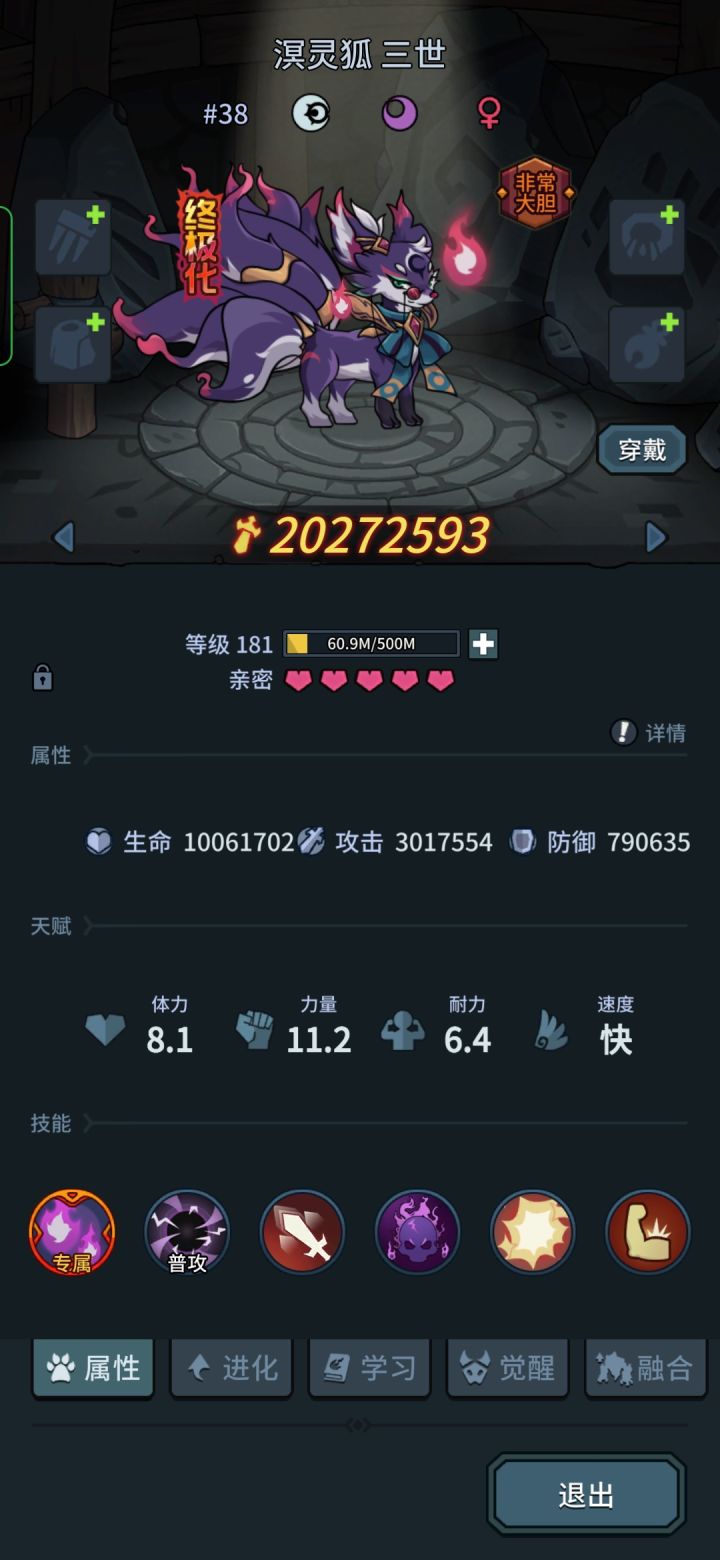View the 普攻 basic attack skill
The image size is (720, 1560).
click(187, 1233)
